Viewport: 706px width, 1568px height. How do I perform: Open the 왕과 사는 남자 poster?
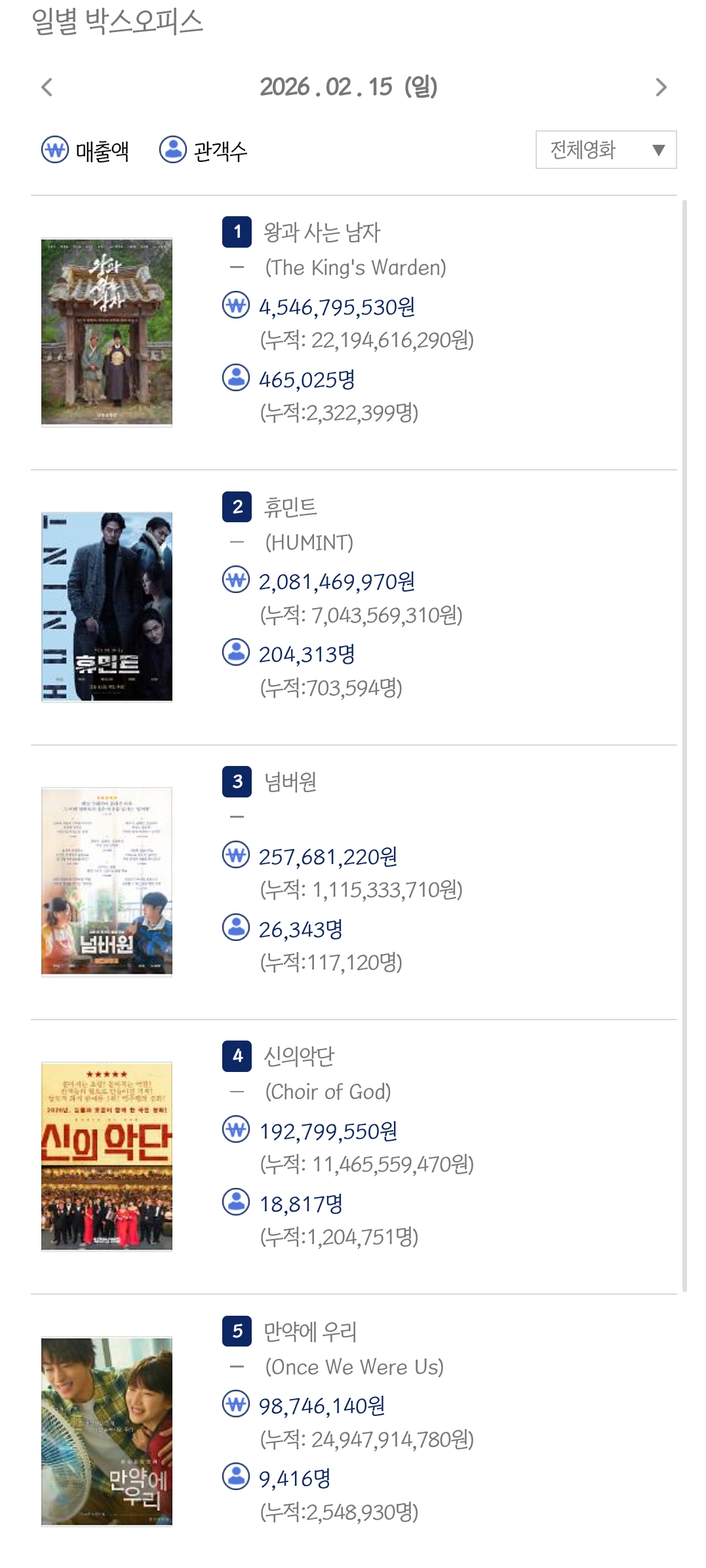click(107, 332)
